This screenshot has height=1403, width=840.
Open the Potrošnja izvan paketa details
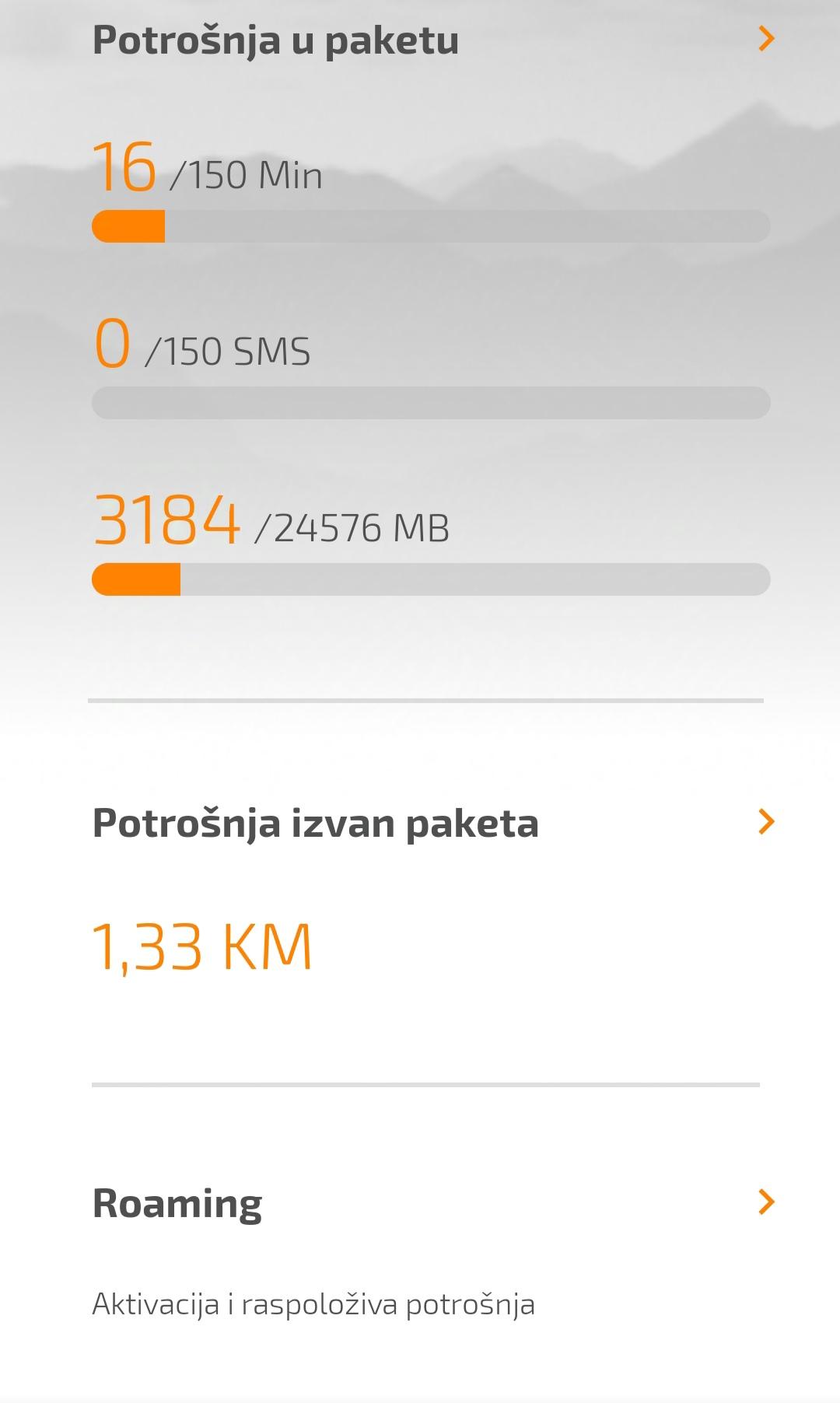point(766,821)
